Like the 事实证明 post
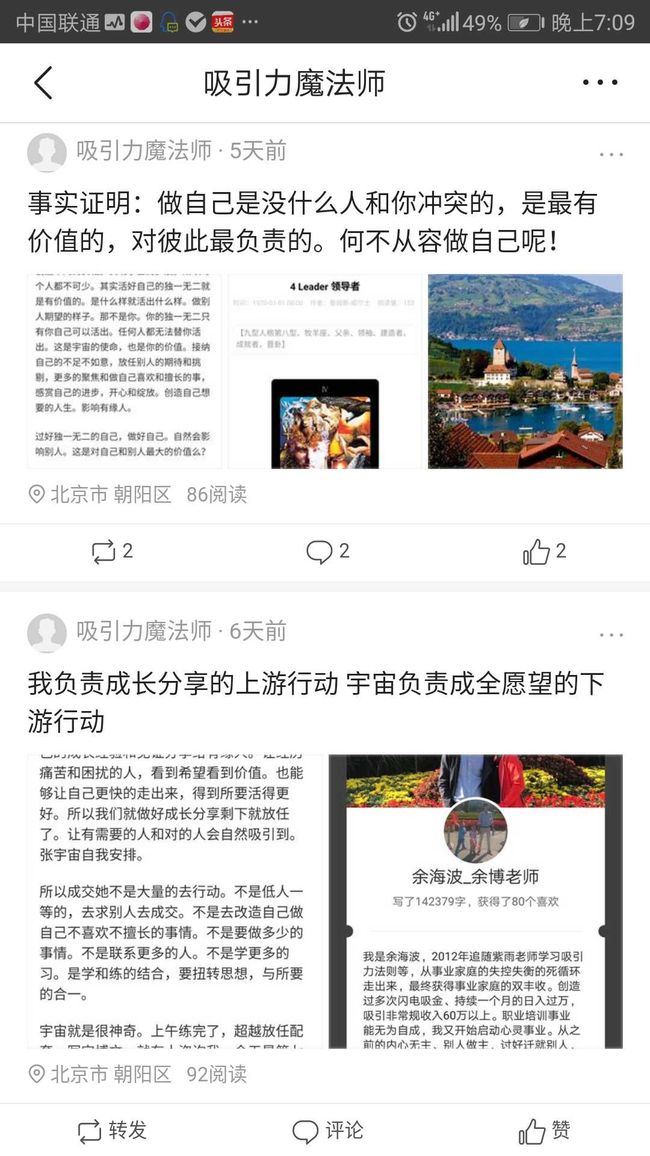The width and height of the screenshot is (650, 1156). pos(544,551)
